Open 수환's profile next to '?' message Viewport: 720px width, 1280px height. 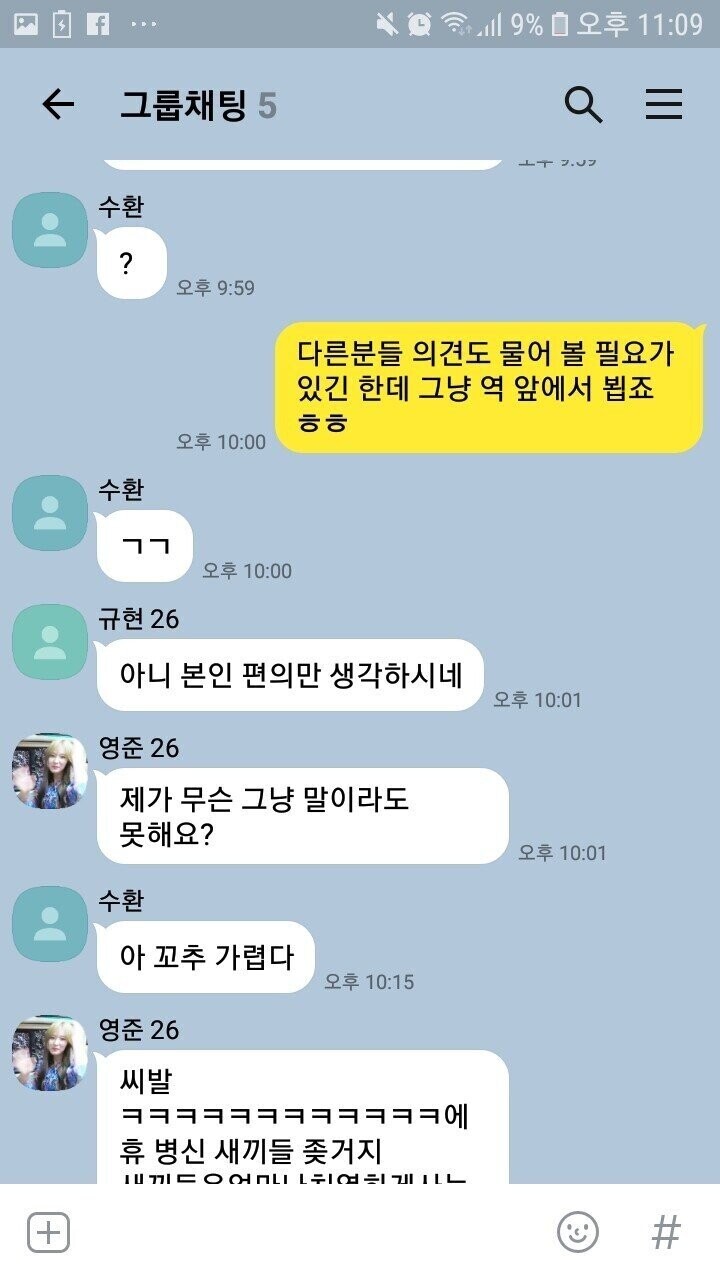(x=50, y=230)
